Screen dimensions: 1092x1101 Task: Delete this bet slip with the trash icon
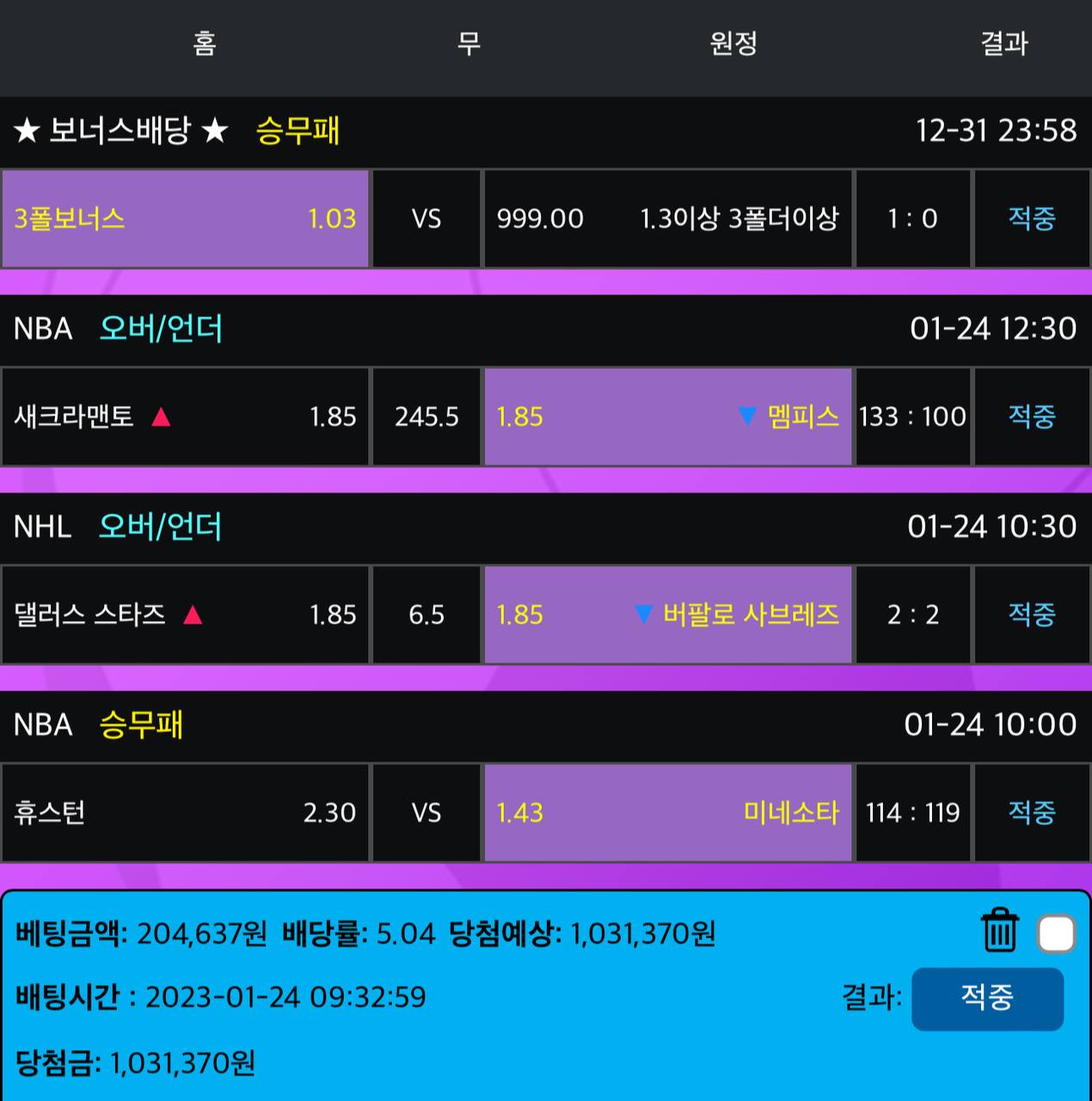pos(999,930)
